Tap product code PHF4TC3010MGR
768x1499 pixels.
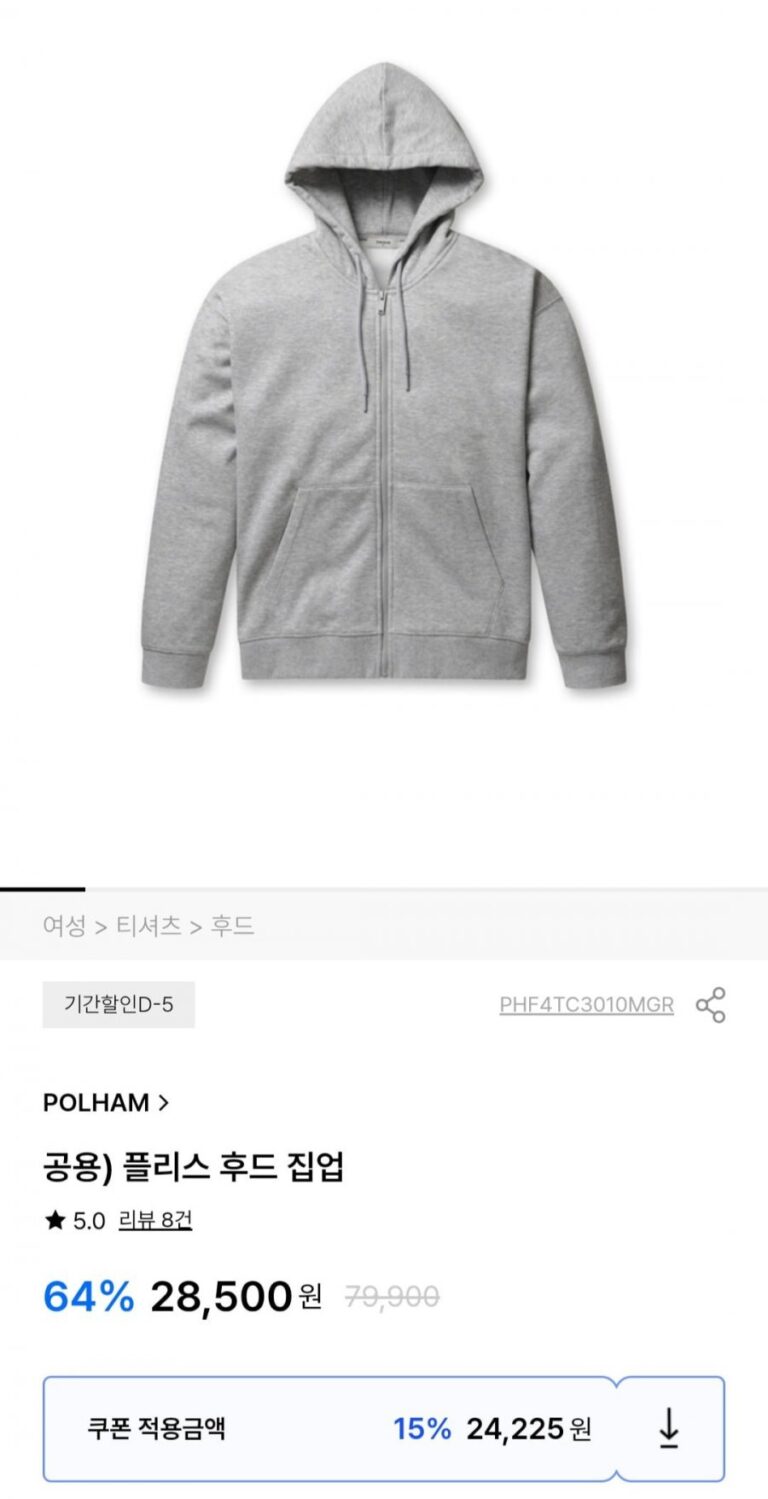(x=586, y=1005)
